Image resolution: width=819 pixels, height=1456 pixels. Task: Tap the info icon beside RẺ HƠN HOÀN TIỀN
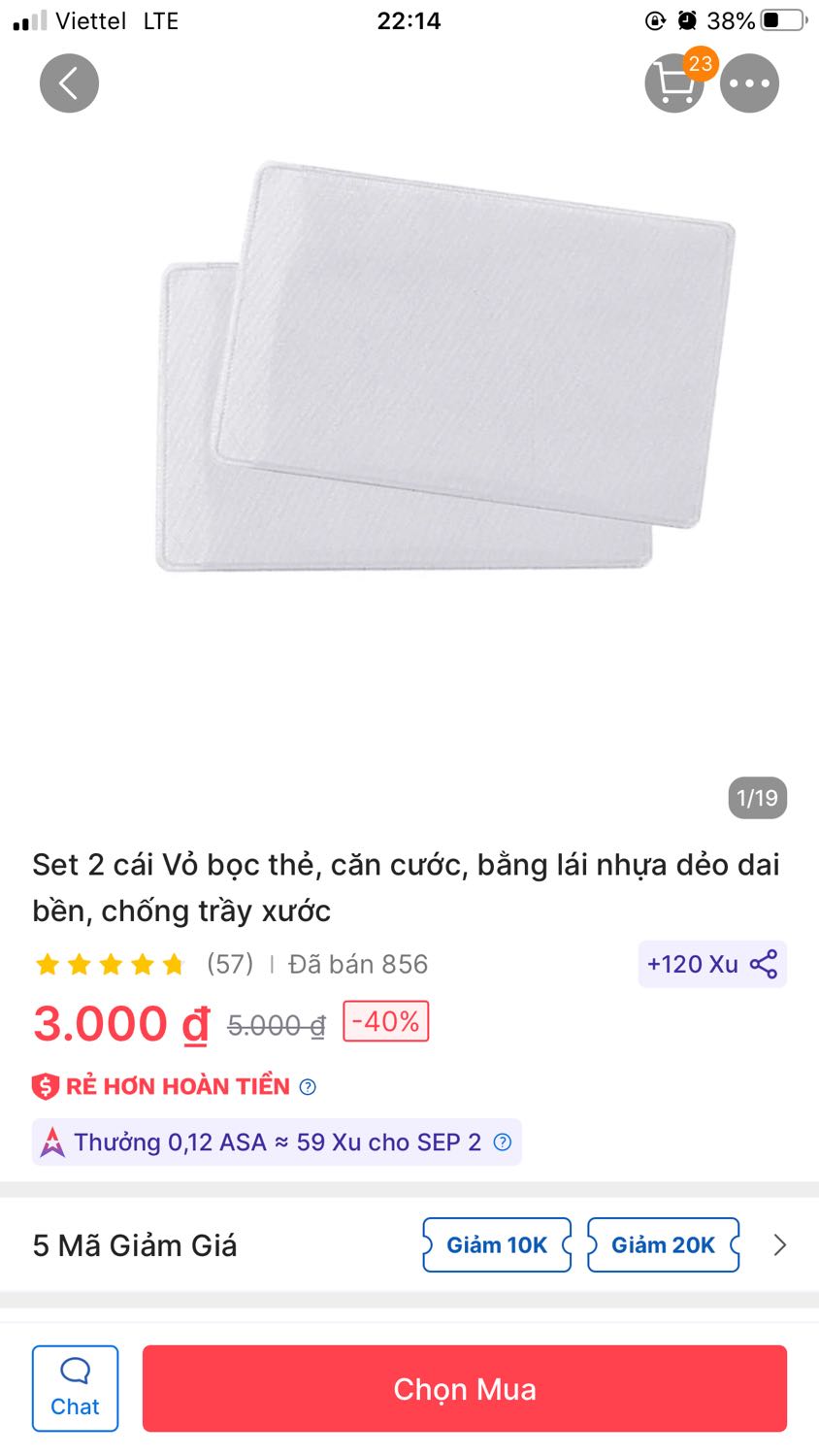309,1086
